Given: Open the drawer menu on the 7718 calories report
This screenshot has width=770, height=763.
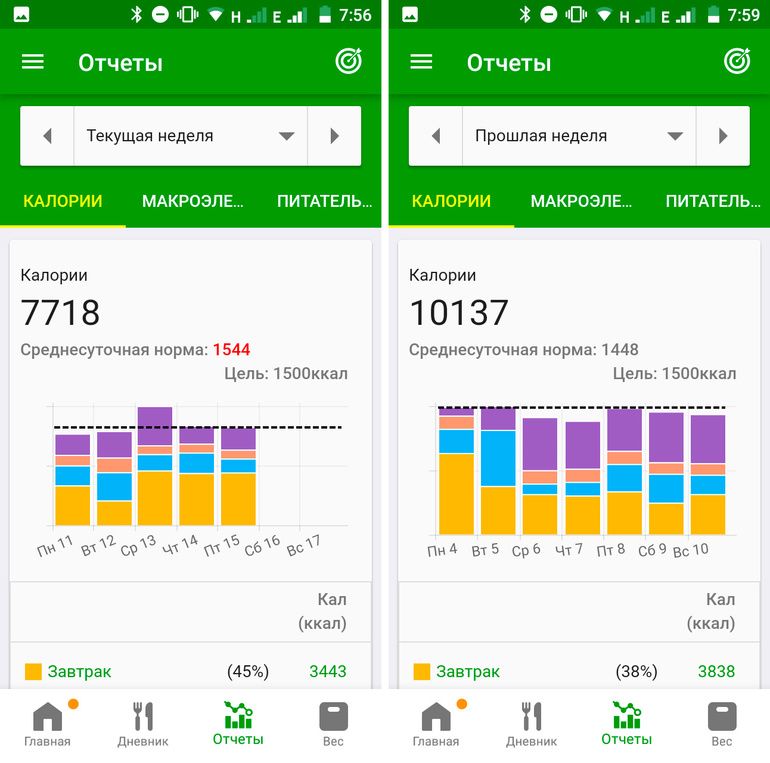Looking at the screenshot, I should (33, 62).
